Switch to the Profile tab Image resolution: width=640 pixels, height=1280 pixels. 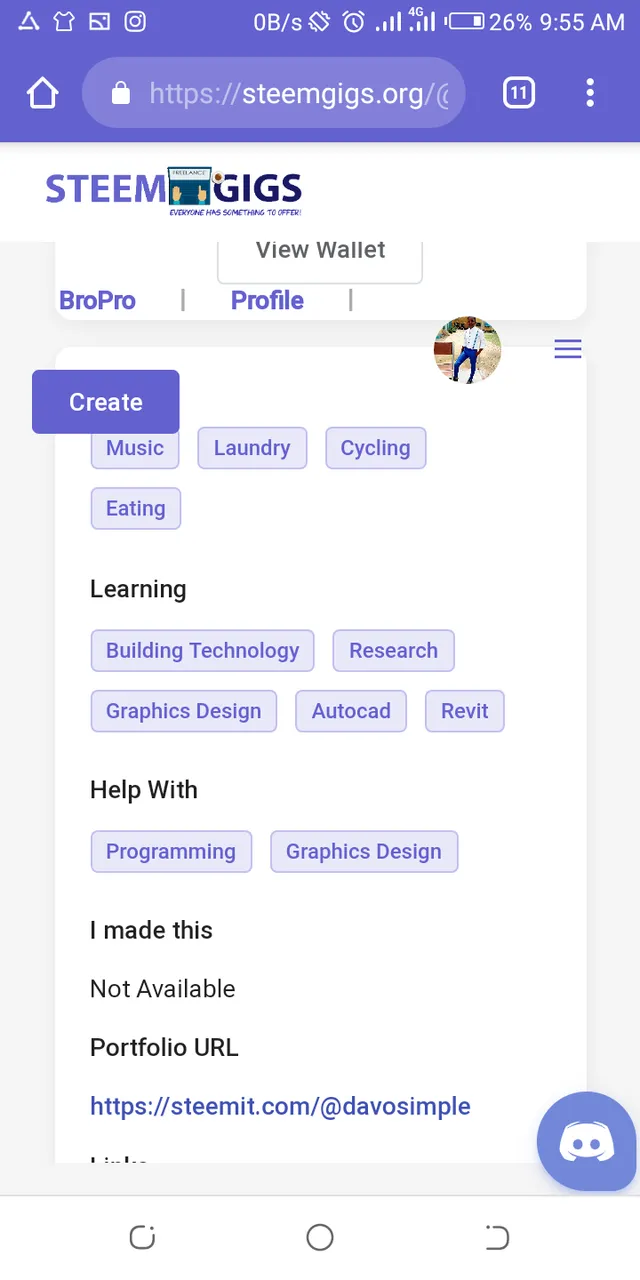coord(267,300)
